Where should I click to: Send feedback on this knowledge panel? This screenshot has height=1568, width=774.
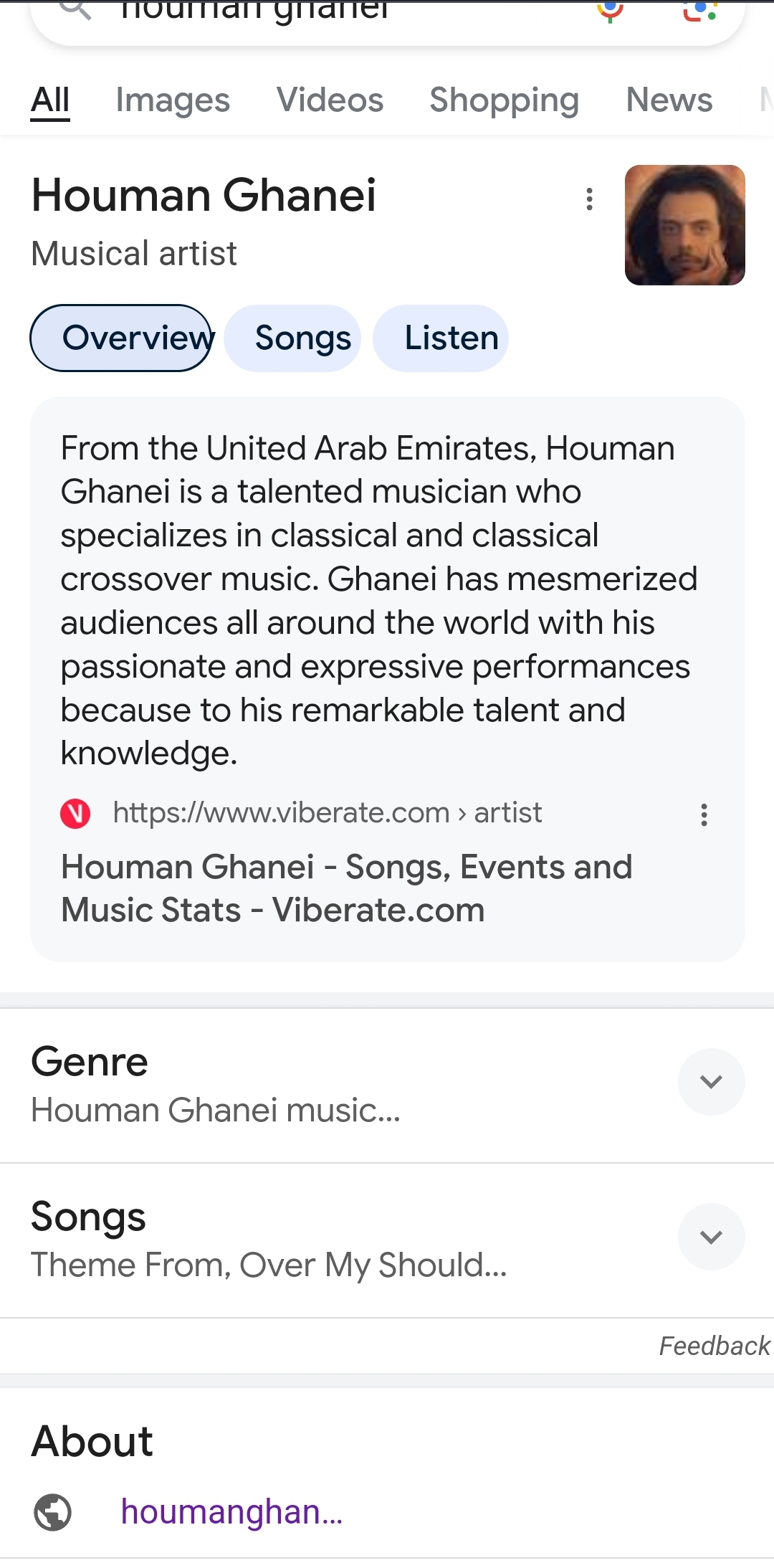[714, 1346]
